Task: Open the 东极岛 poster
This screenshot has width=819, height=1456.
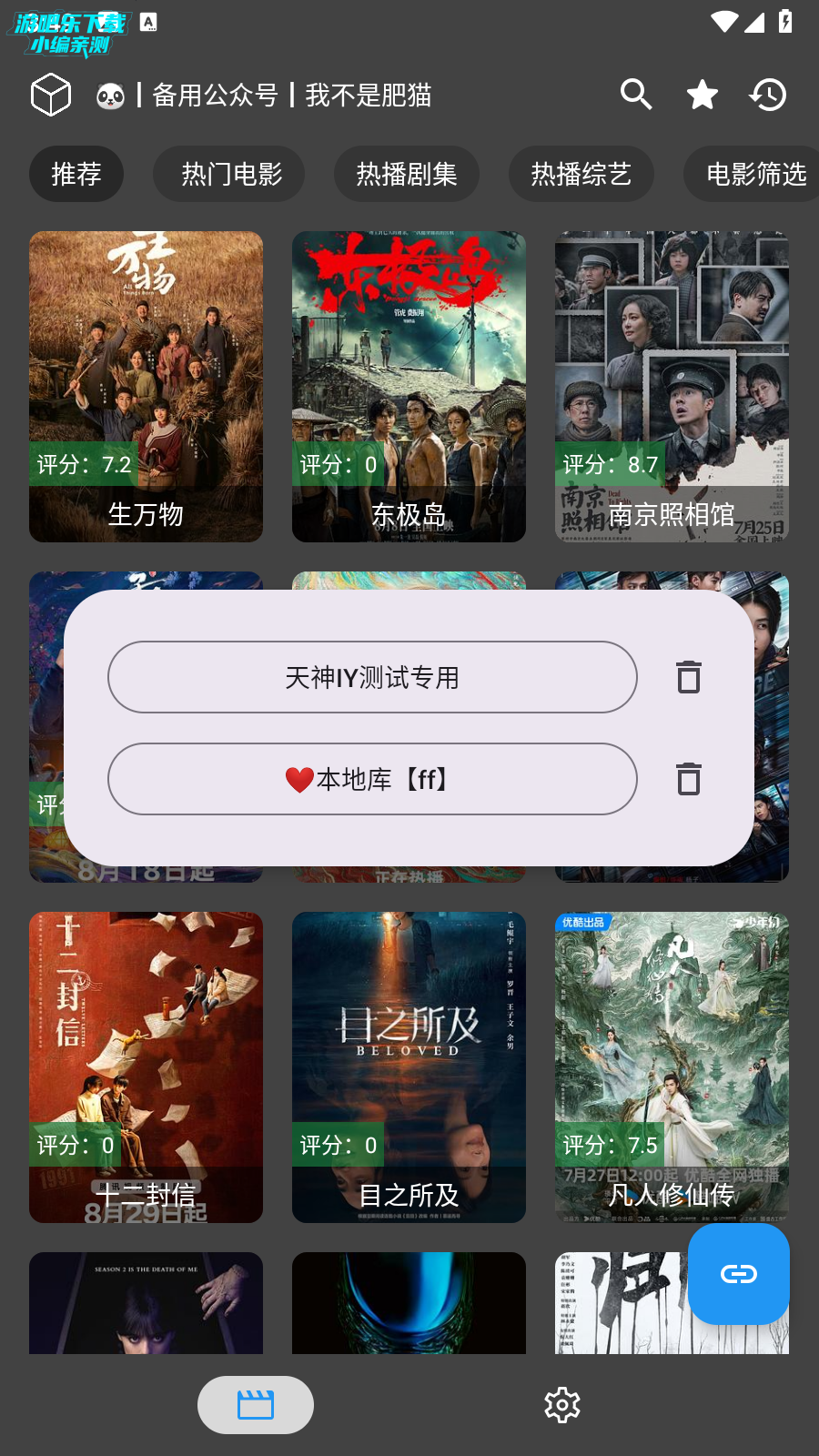Action: (409, 387)
